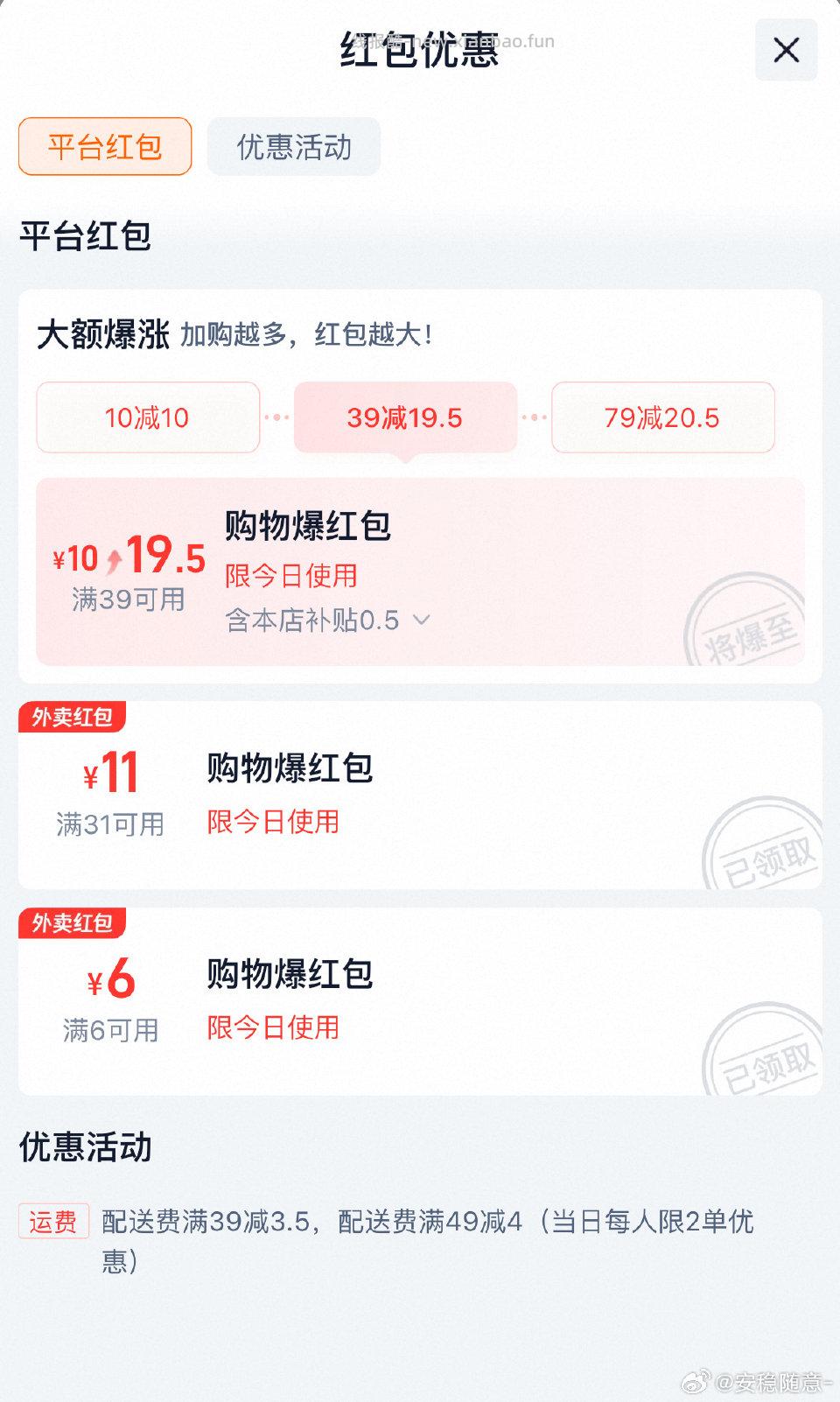Switch to the 优惠活动 tab

point(292,146)
